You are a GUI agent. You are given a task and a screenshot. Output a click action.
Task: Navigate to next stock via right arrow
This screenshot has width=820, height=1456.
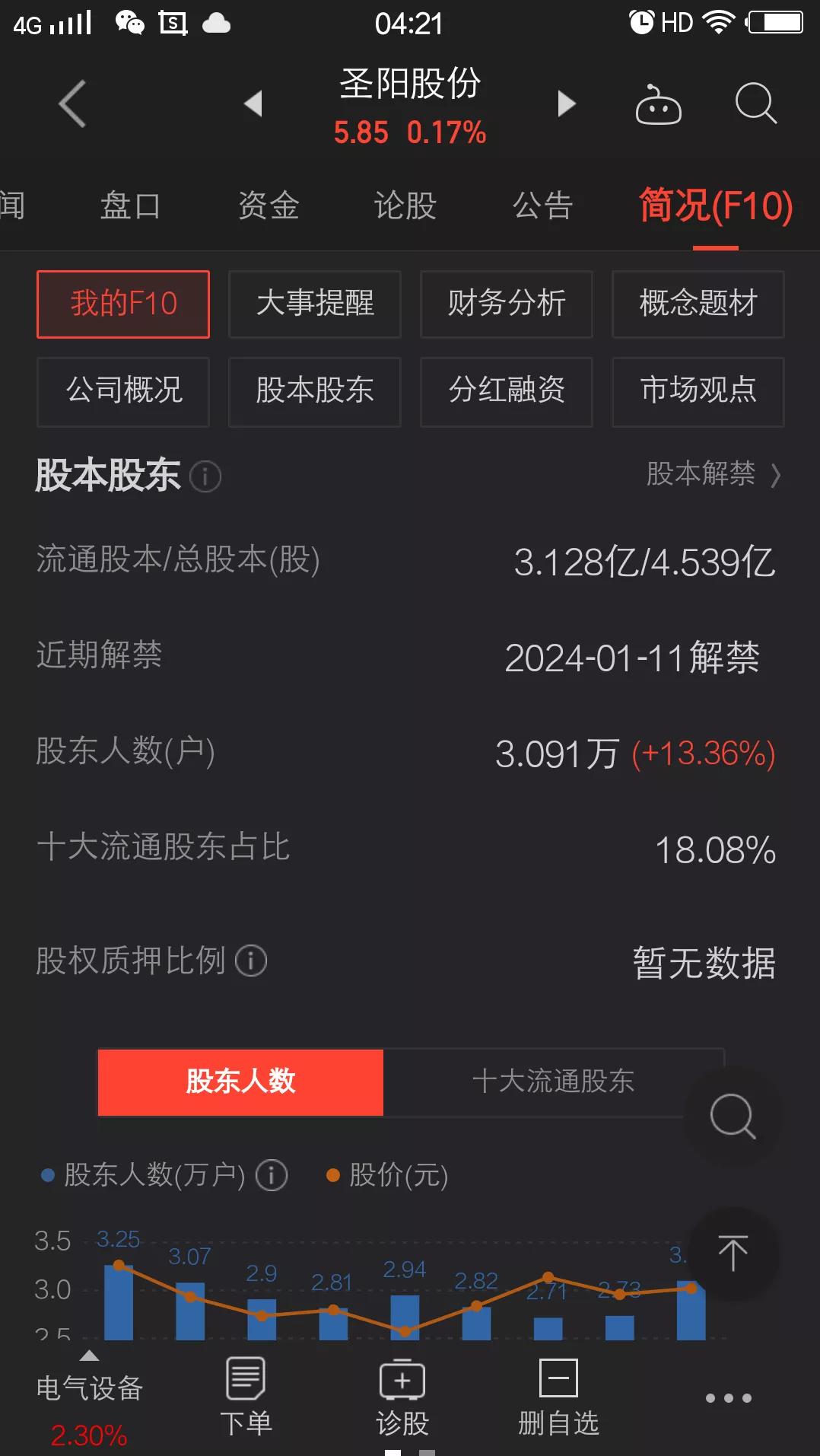coord(565,103)
